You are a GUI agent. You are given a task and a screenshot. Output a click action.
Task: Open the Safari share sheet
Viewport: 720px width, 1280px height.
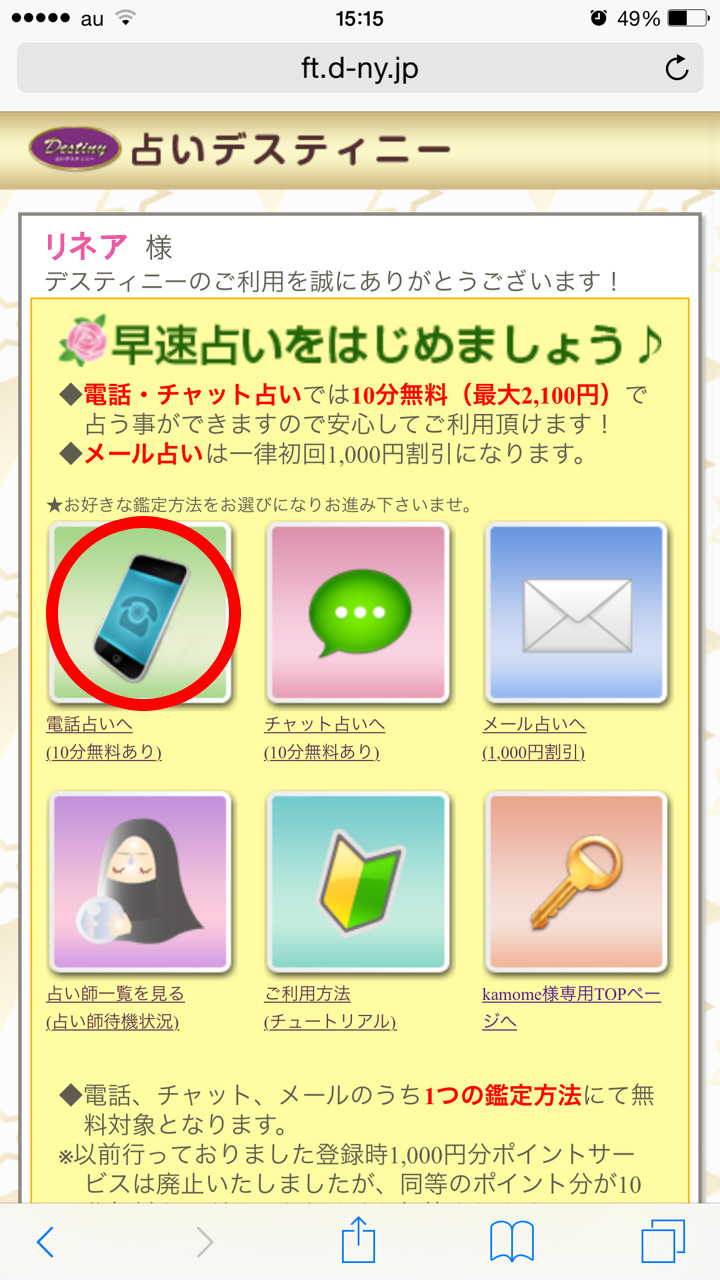[358, 1239]
